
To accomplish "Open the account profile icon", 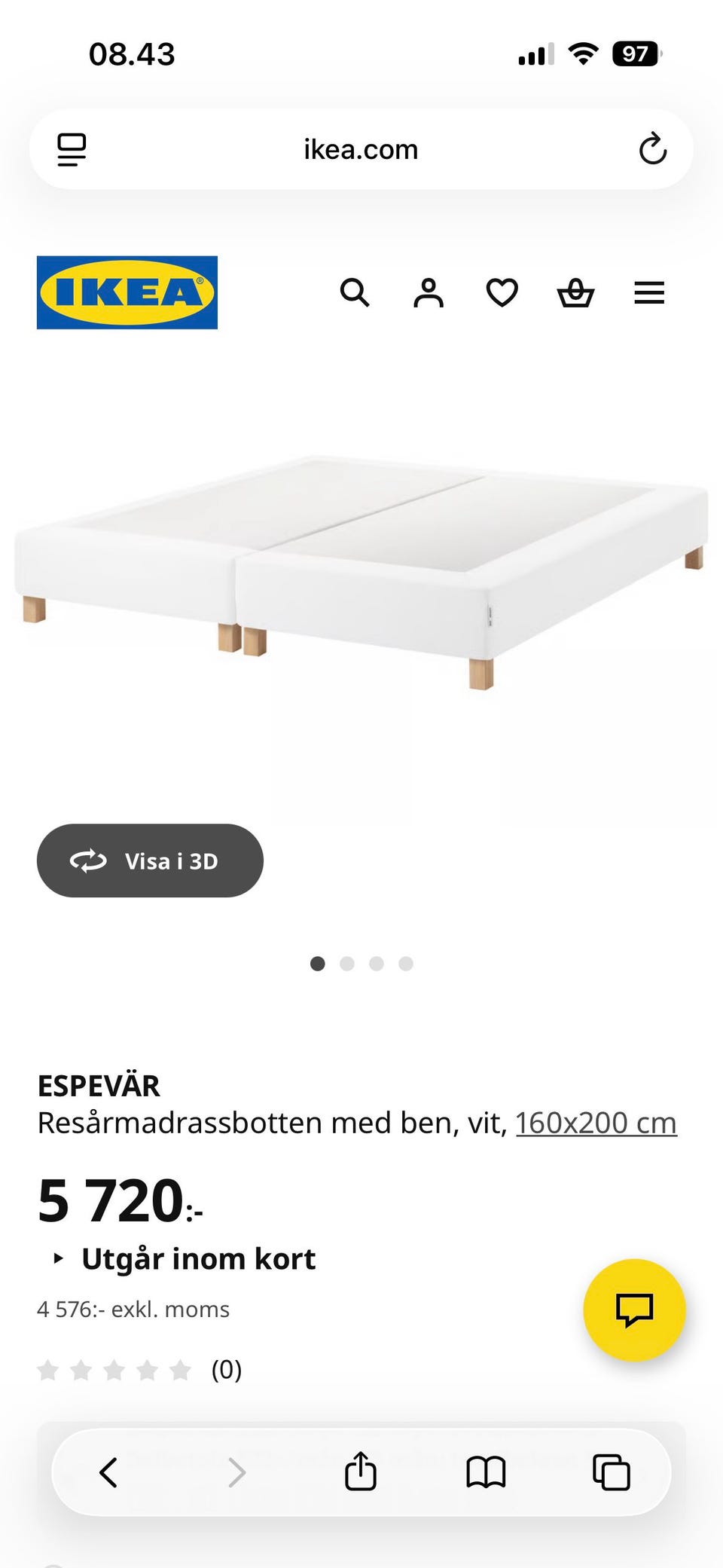I will 429,292.
